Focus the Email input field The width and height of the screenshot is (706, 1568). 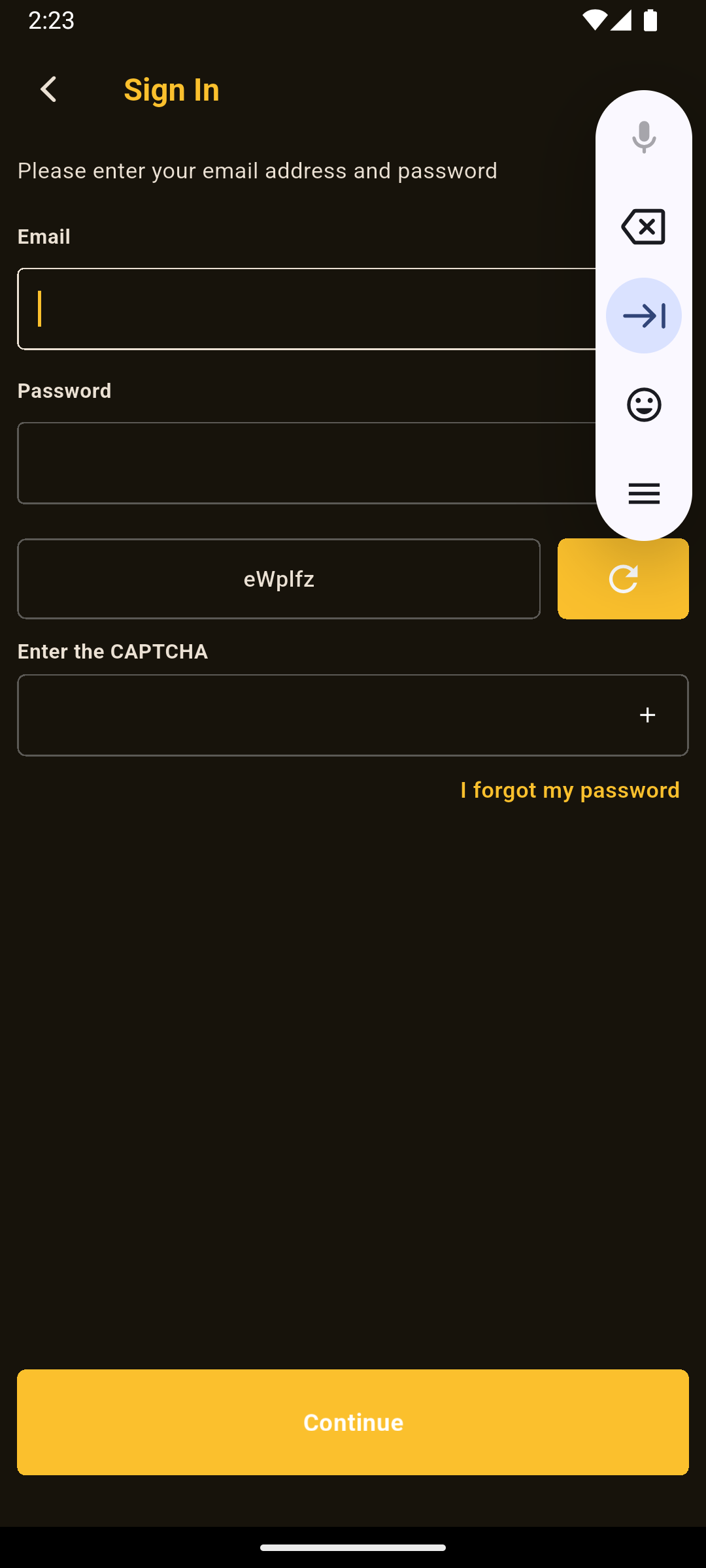[307, 309]
